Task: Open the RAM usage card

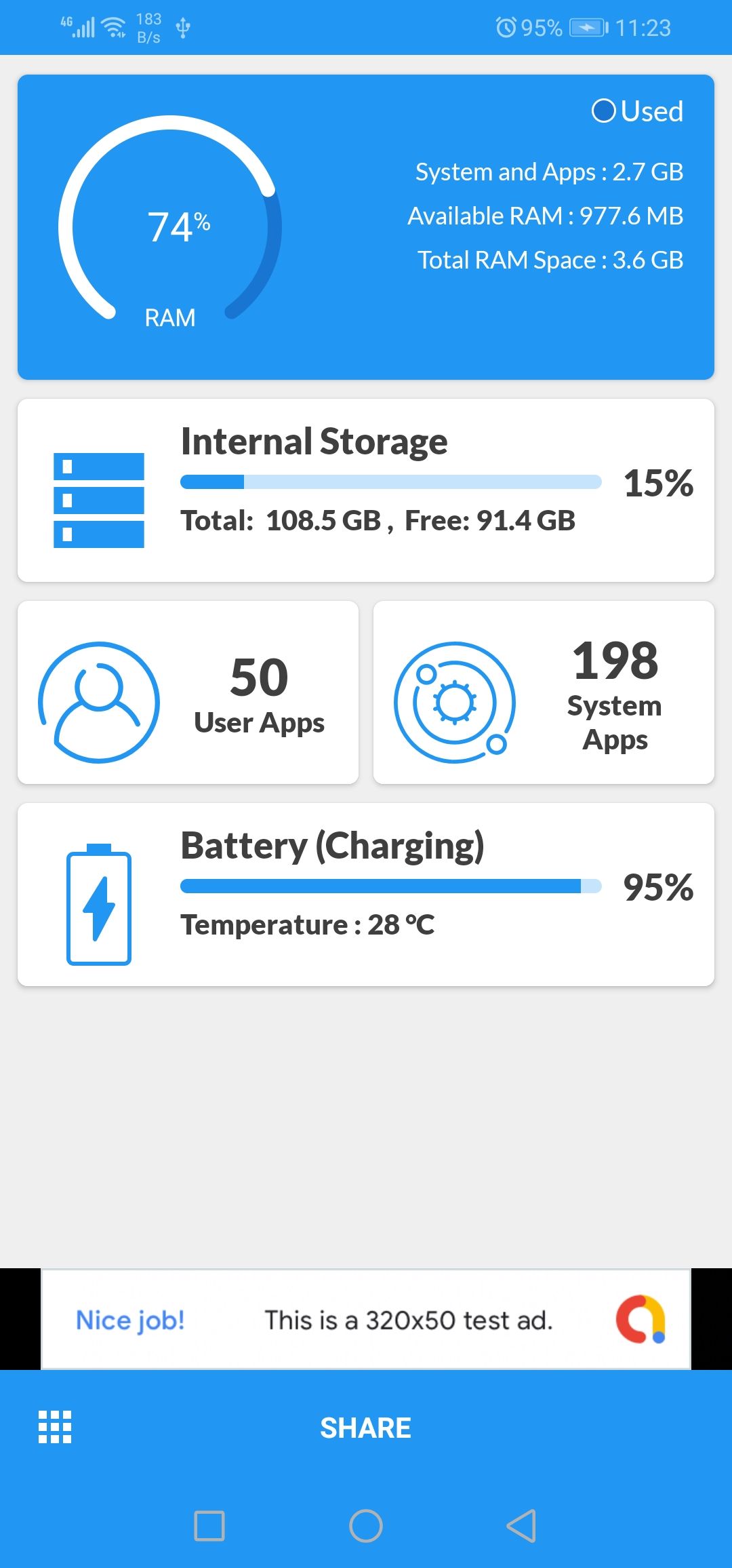Action: tap(366, 227)
